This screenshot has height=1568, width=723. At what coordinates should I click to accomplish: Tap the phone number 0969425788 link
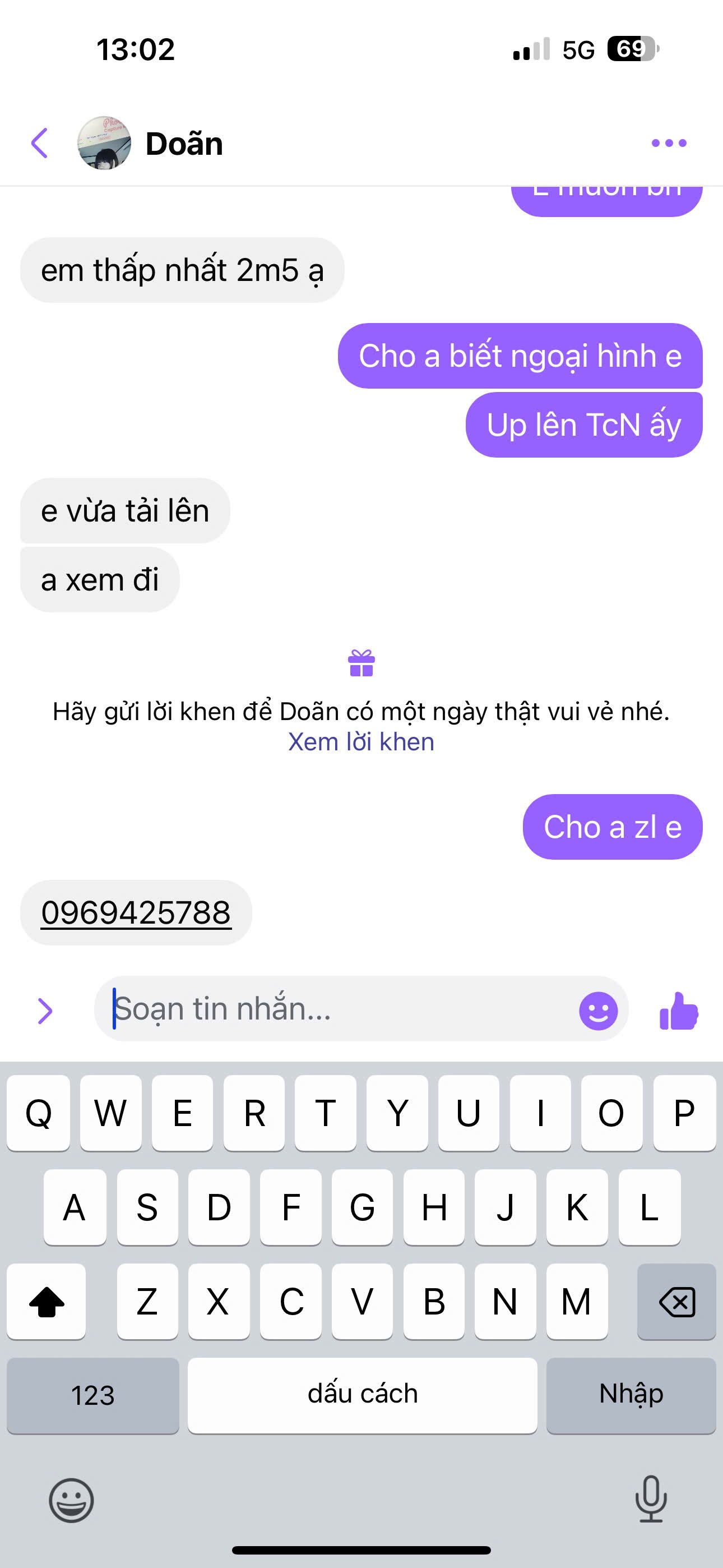136,912
